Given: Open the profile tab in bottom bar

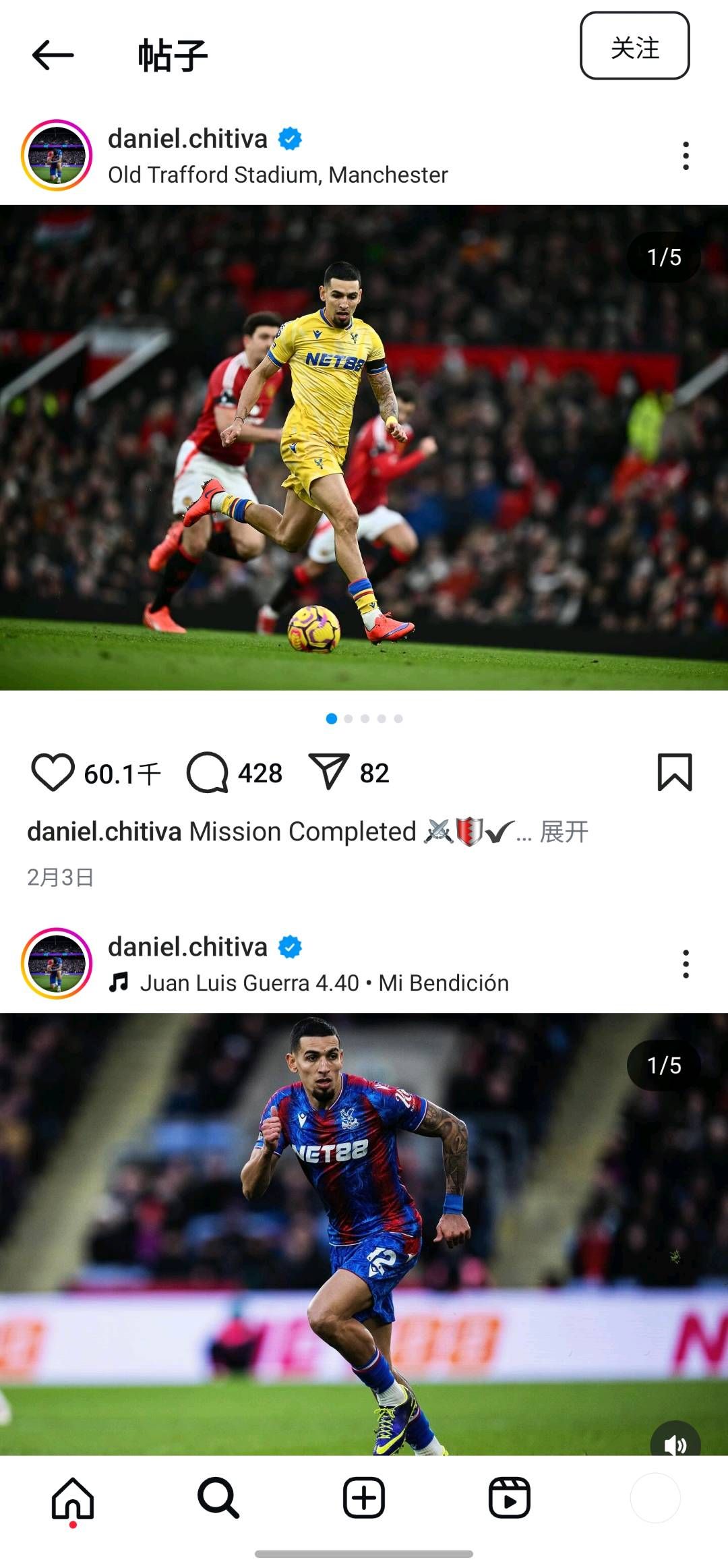Looking at the screenshot, I should [655, 1498].
